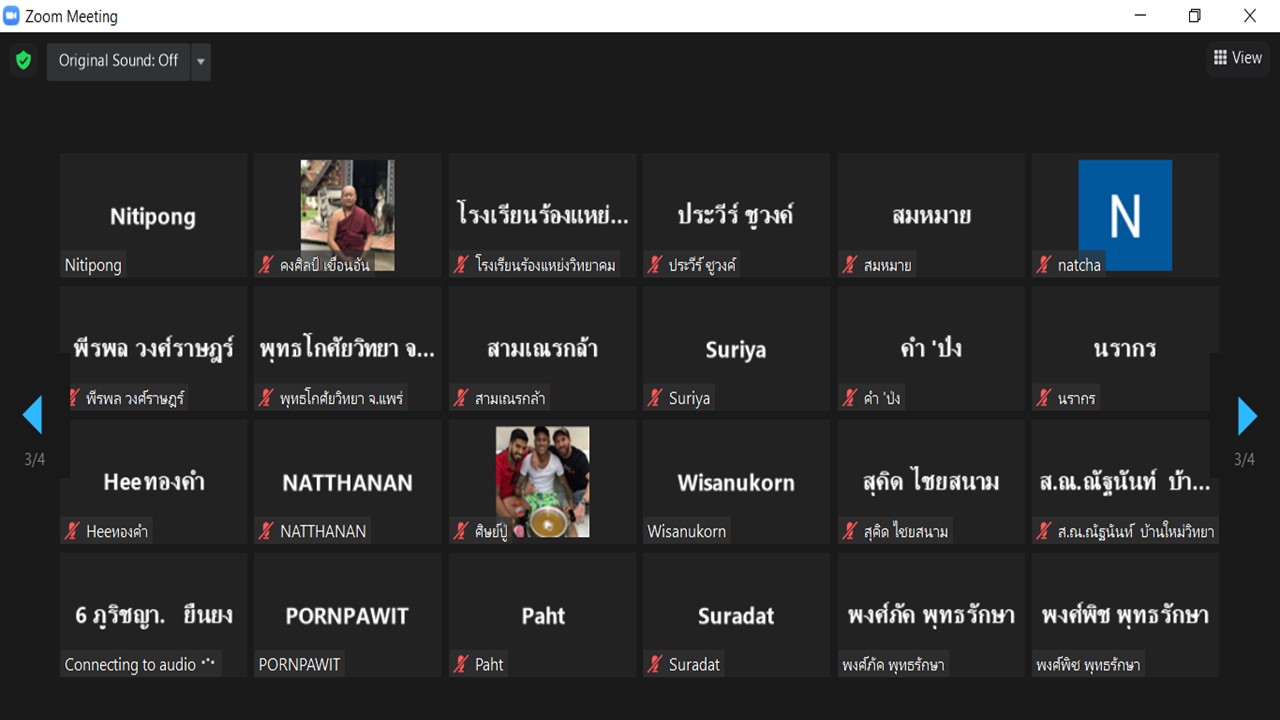Select the สมหมาย participant tile
Screen dimensions: 1280x720
click(931, 216)
